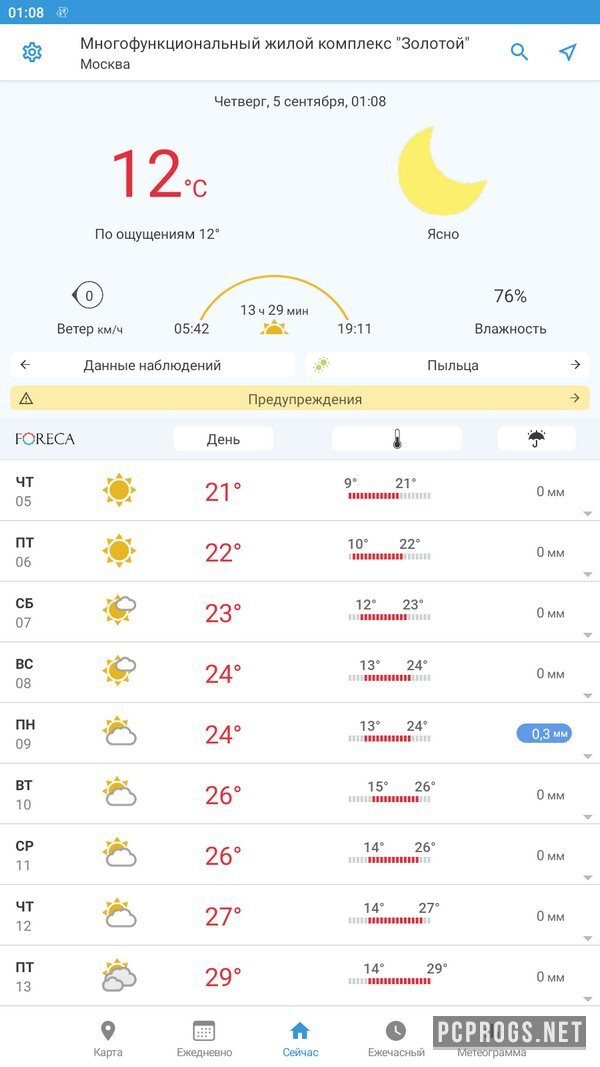This screenshot has width=600, height=1067.
Task: Open location search magnifier
Action: coord(519,52)
